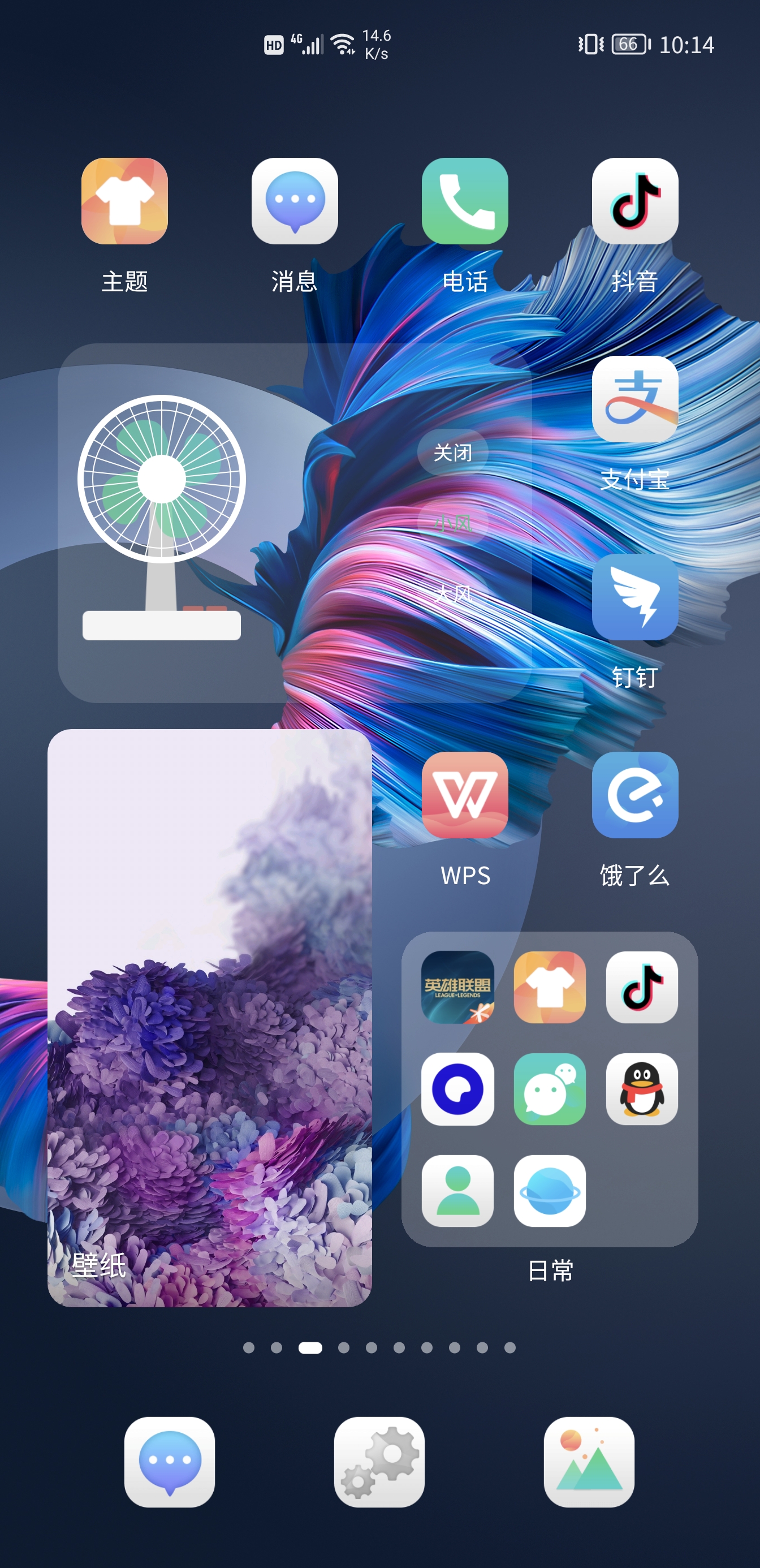Viewport: 760px width, 1568px height.
Task: Set the fan widget to 大风
Action: click(453, 593)
